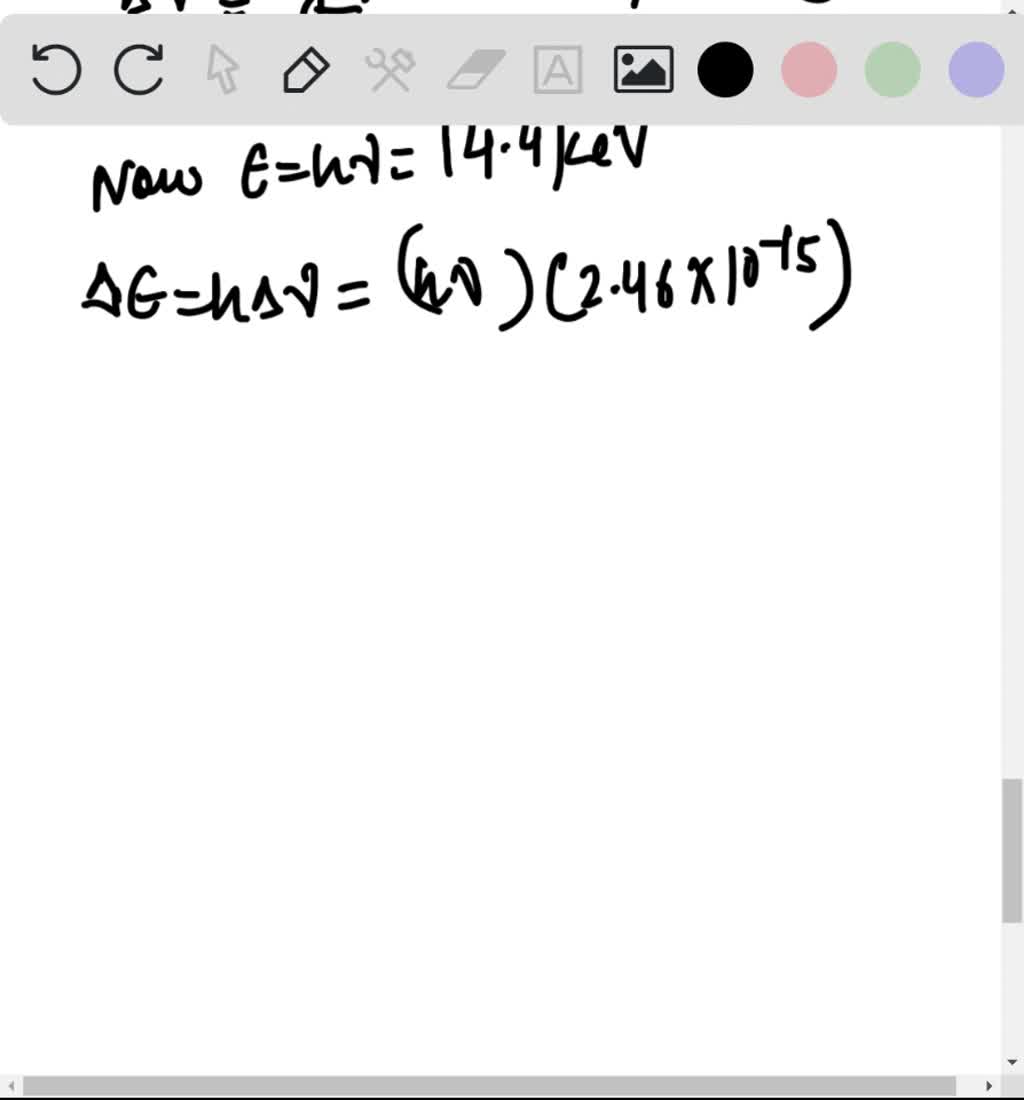Pick the pink ink color

click(808, 70)
